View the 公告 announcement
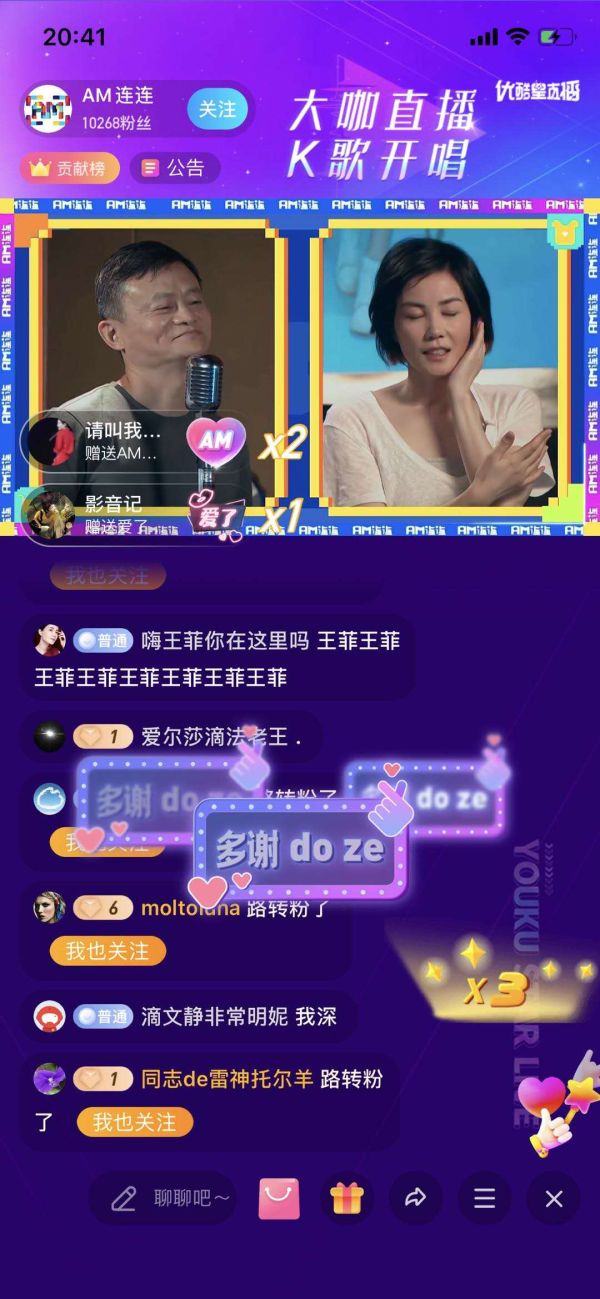This screenshot has height=1299, width=600. [x=174, y=168]
